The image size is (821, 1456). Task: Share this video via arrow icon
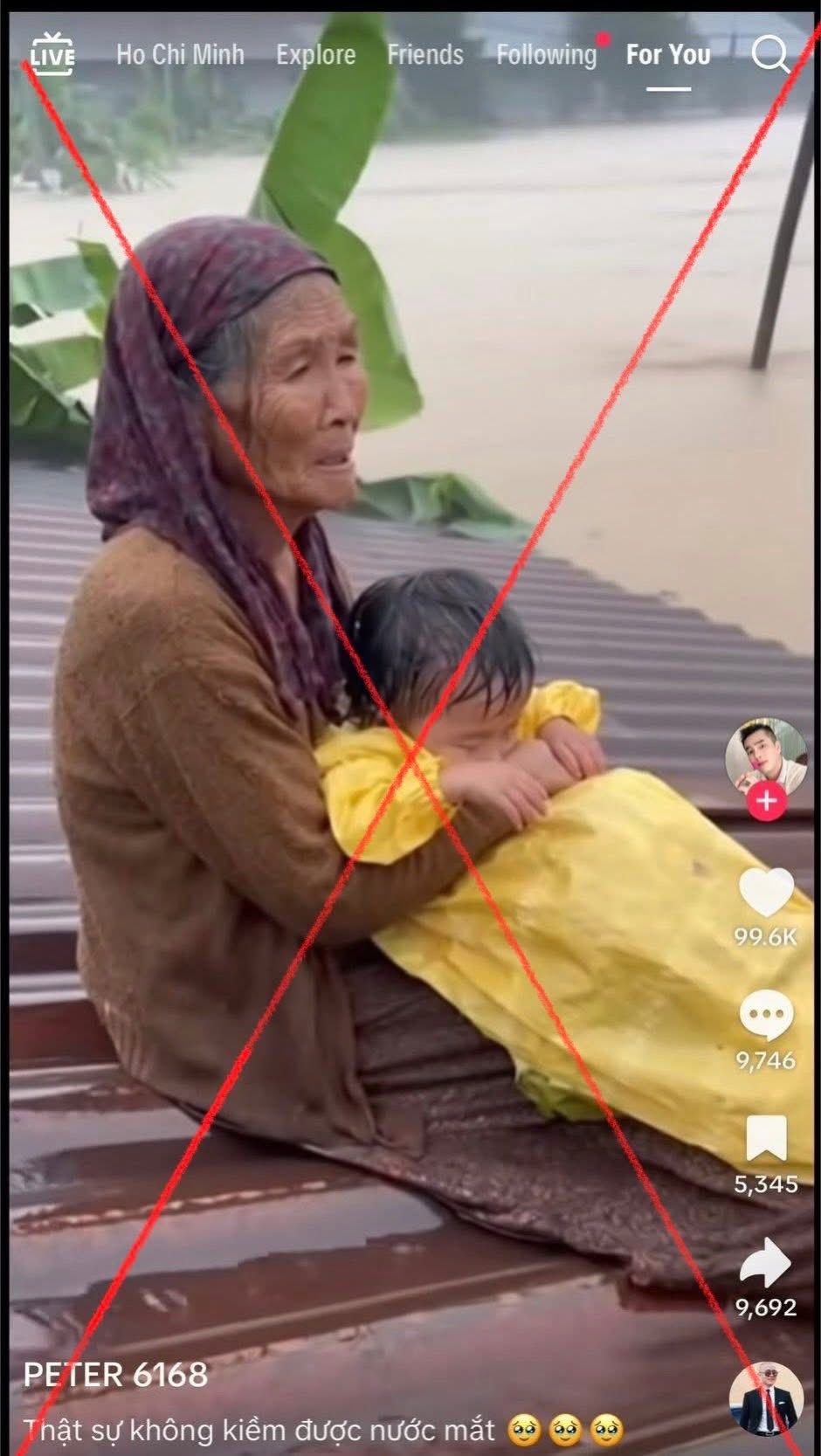coord(766,1263)
